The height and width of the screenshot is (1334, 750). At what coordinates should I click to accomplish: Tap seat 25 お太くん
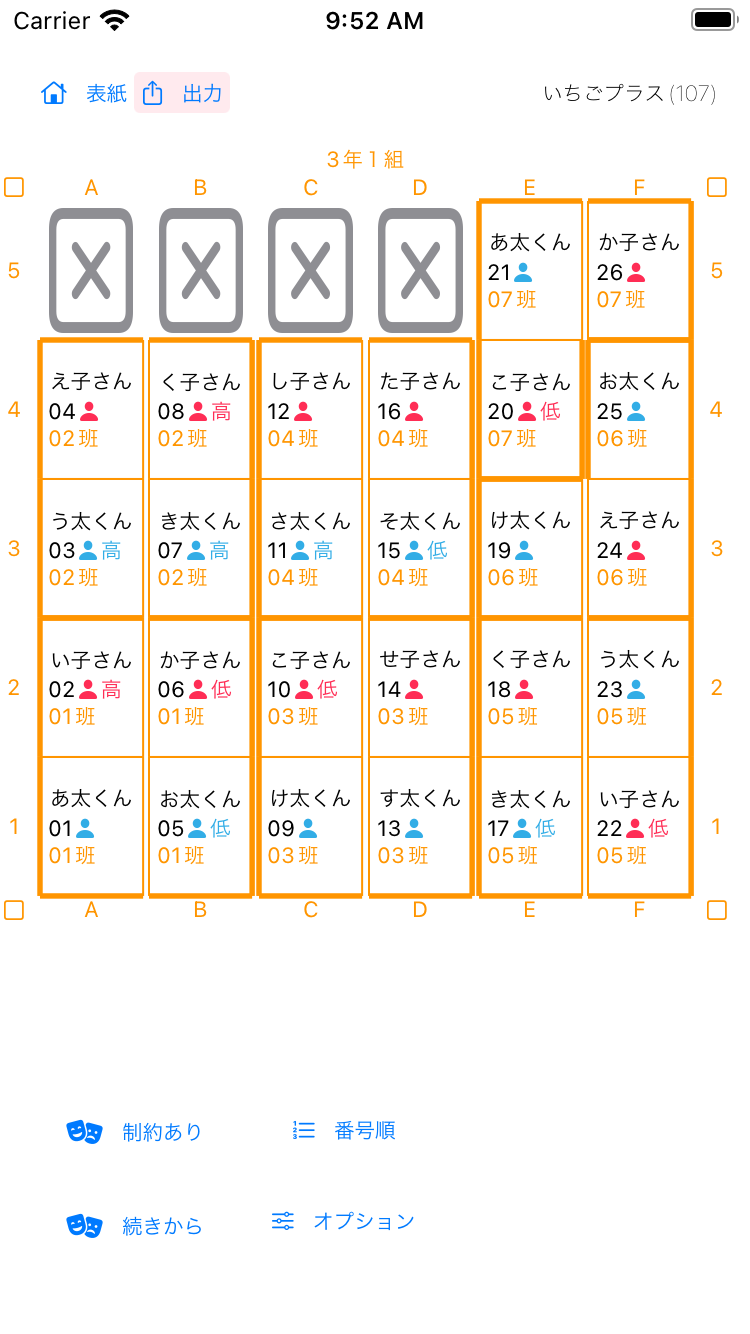[x=639, y=409]
